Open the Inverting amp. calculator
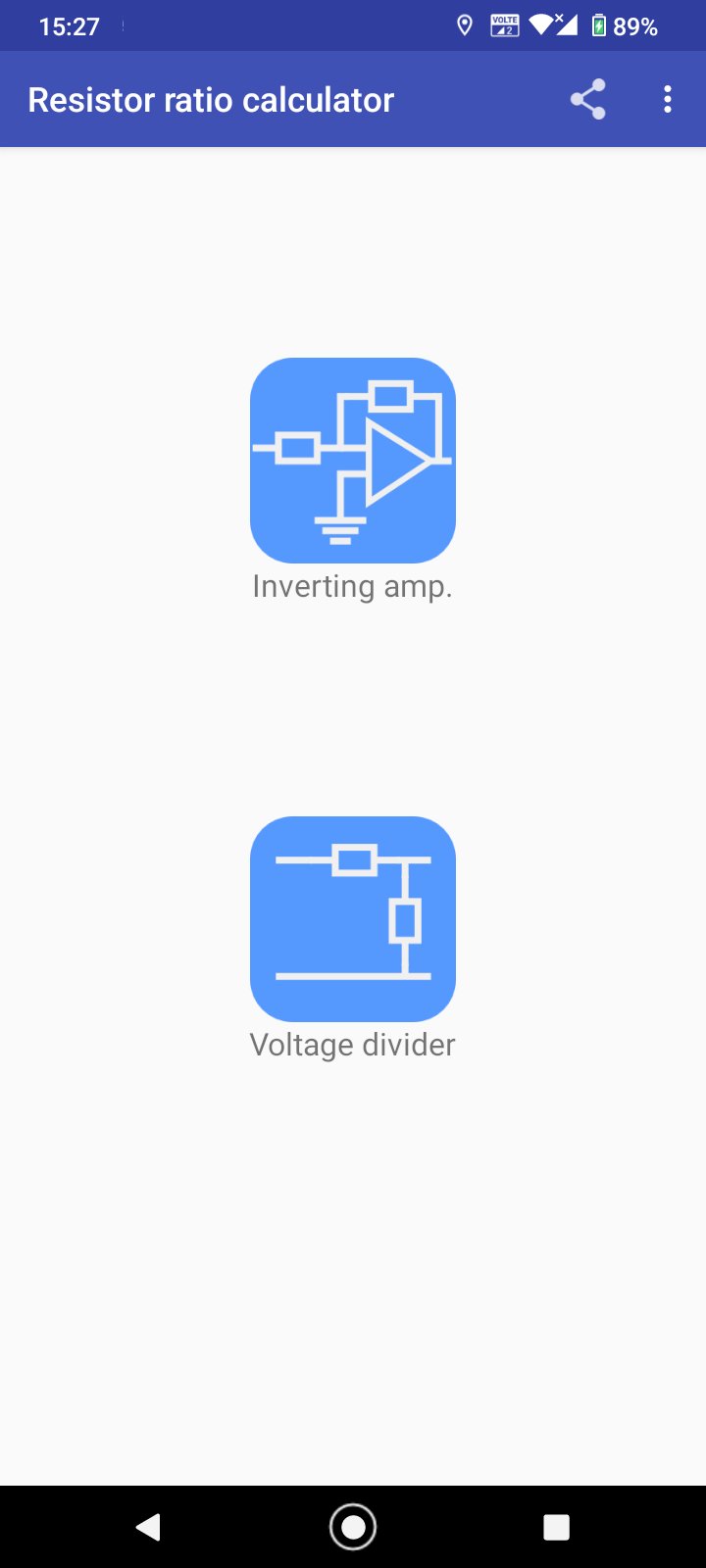 pos(353,461)
